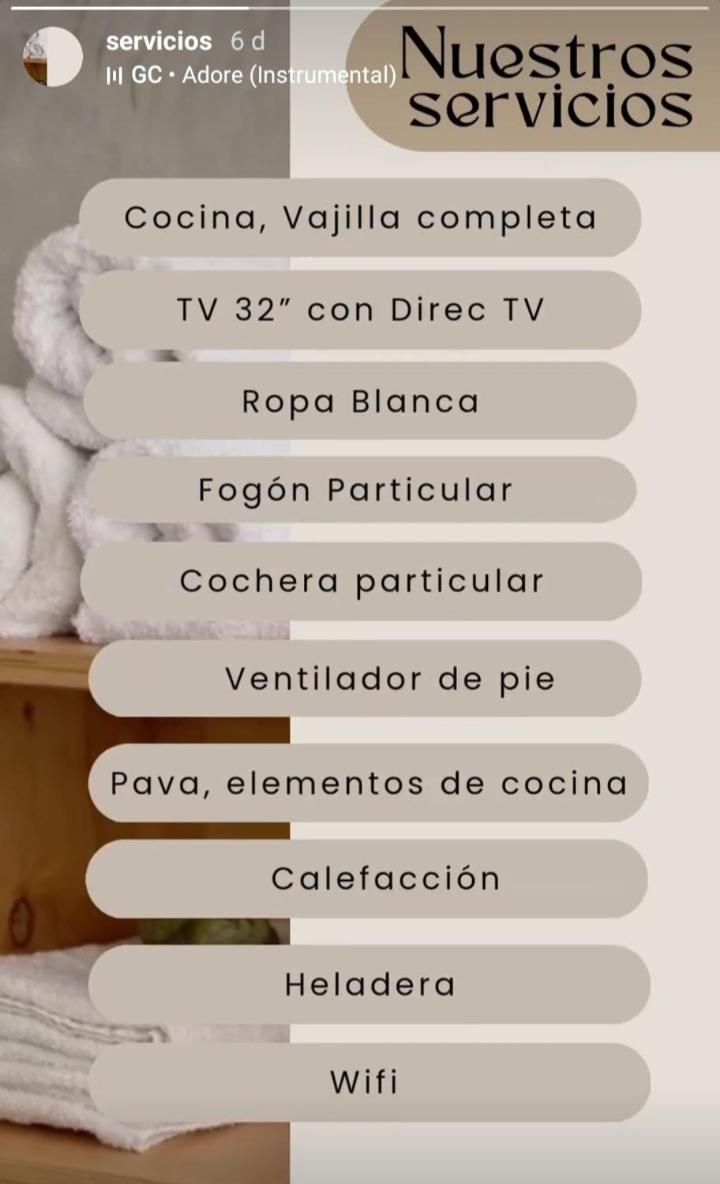
Task: Open the story author's profile picture
Action: click(x=52, y=56)
